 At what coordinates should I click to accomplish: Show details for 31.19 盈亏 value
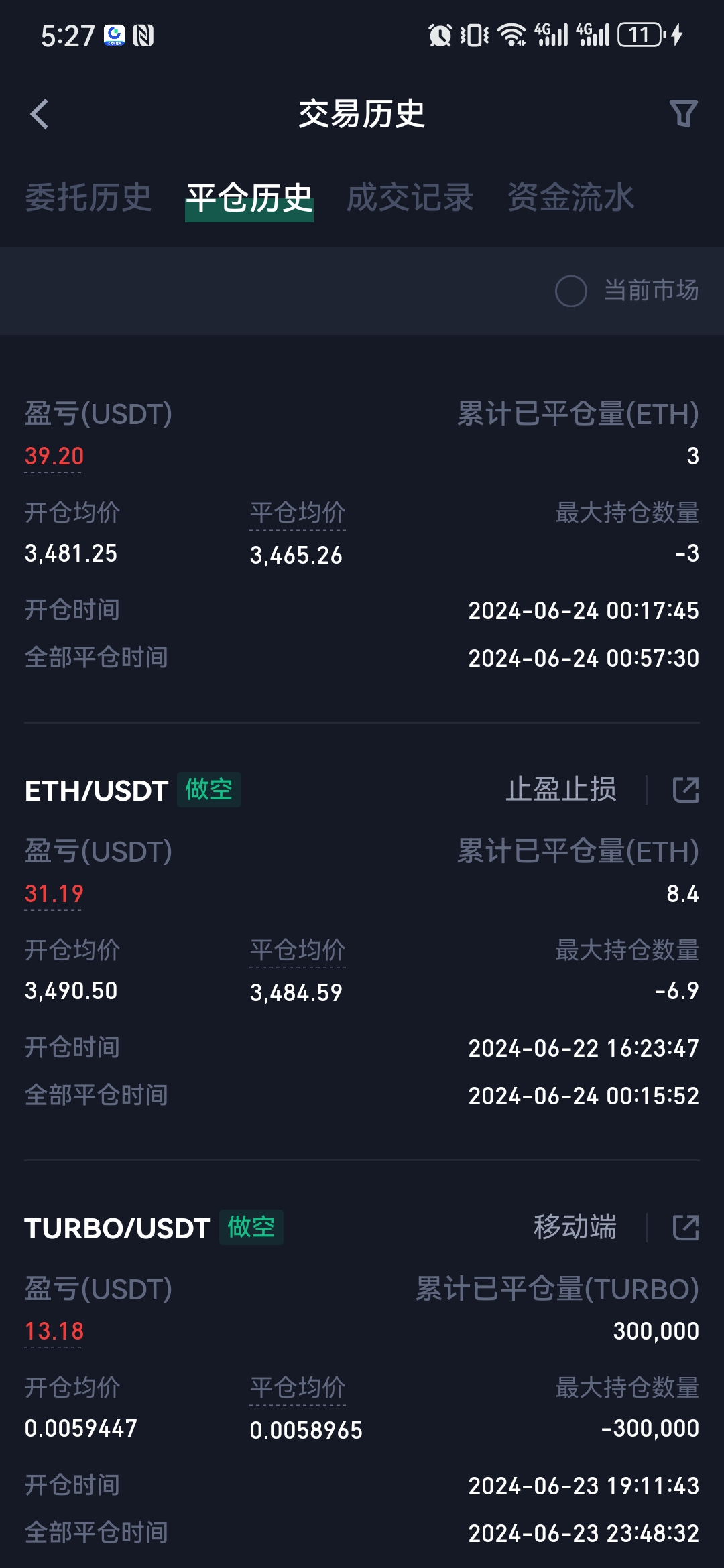point(54,895)
